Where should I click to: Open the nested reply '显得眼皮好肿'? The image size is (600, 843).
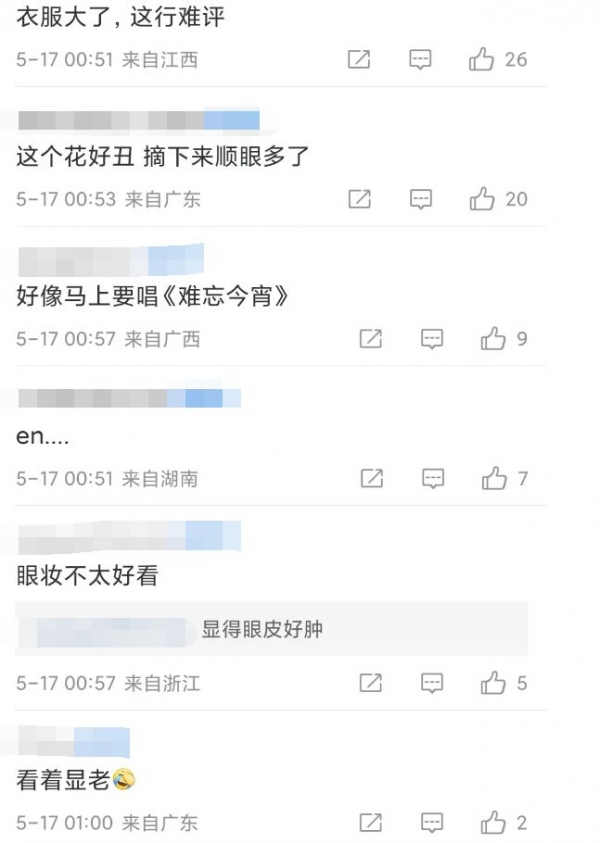click(262, 630)
